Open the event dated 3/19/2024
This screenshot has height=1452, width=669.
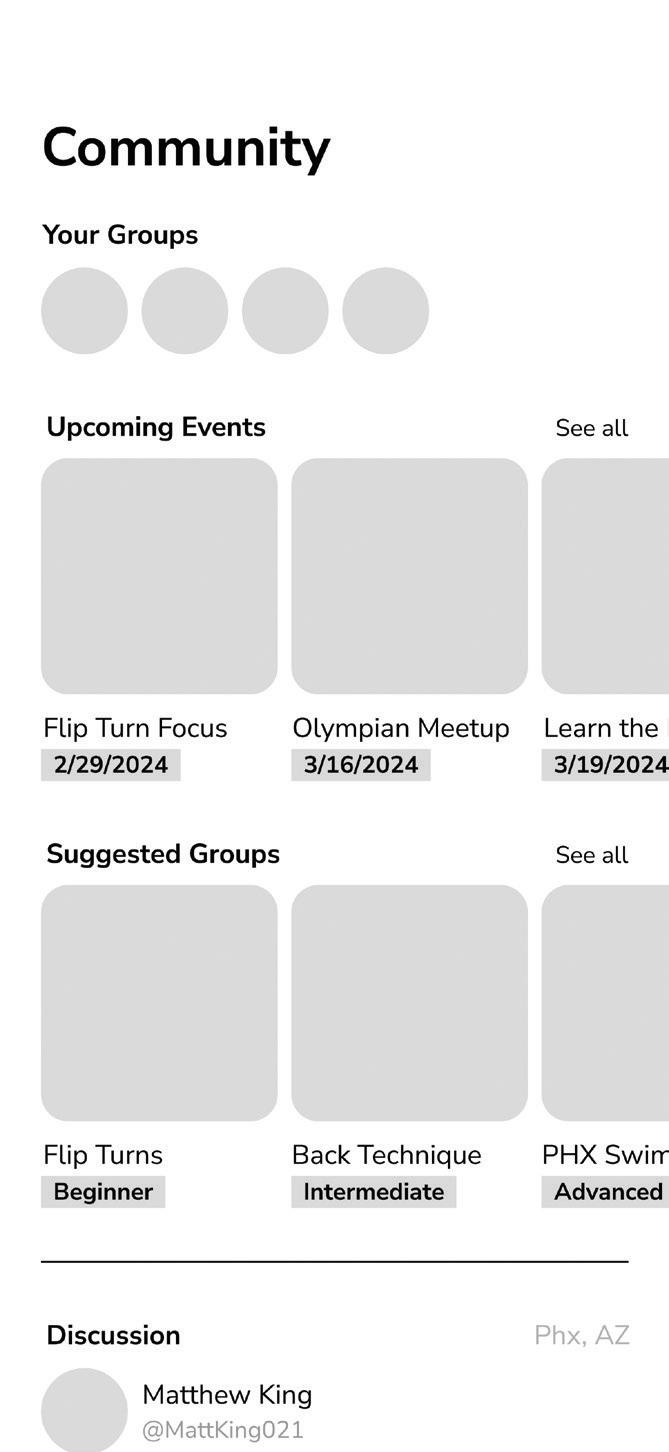tap(605, 576)
